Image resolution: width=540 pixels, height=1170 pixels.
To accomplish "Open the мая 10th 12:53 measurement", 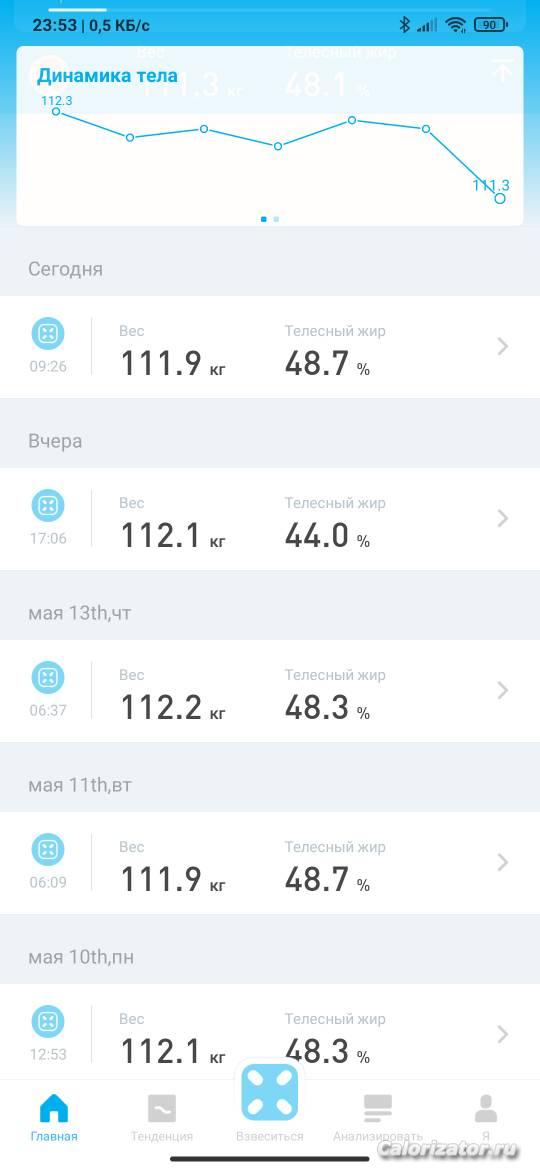I will click(270, 1033).
